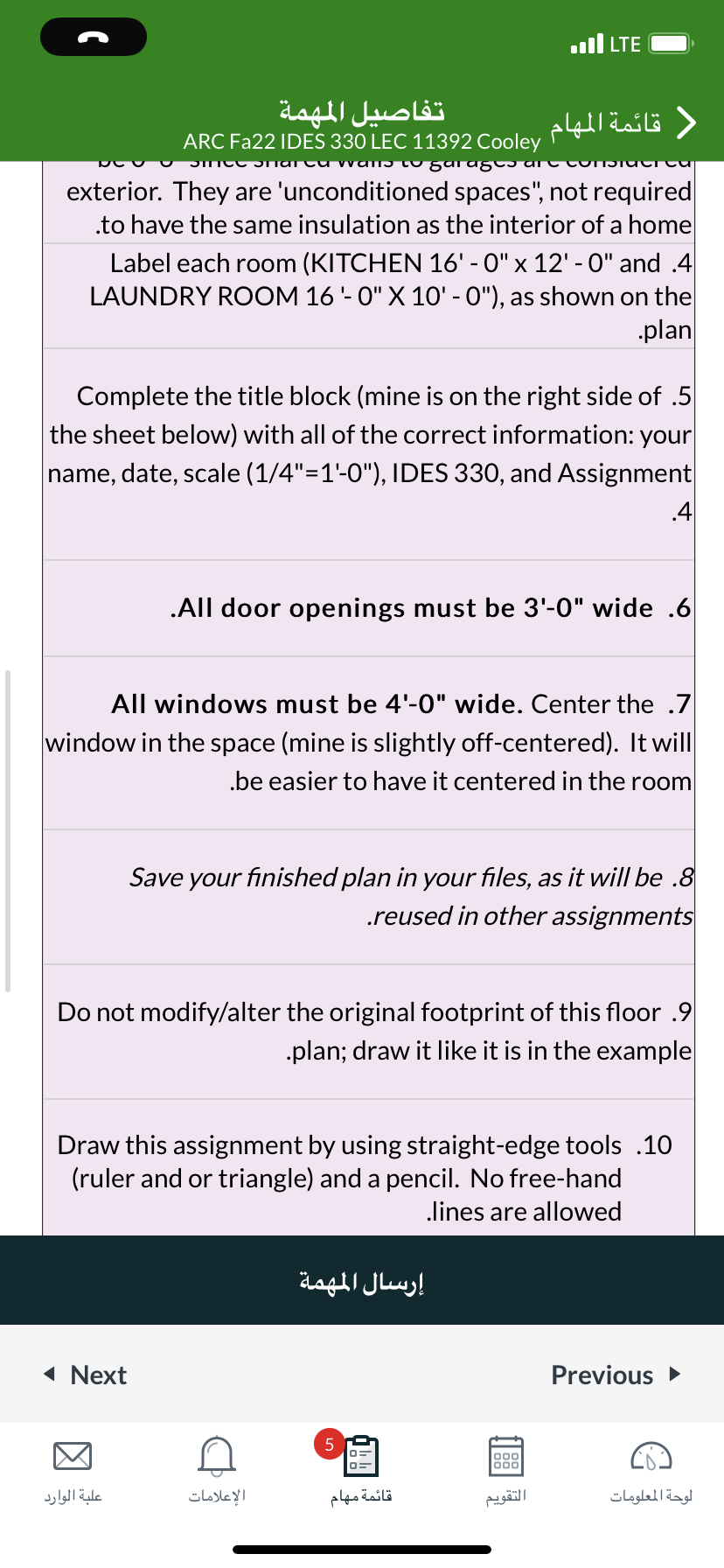Image resolution: width=724 pixels, height=1568 pixels.
Task: Open the الإعلامات notifications tab
Action: pyautogui.click(x=217, y=1470)
